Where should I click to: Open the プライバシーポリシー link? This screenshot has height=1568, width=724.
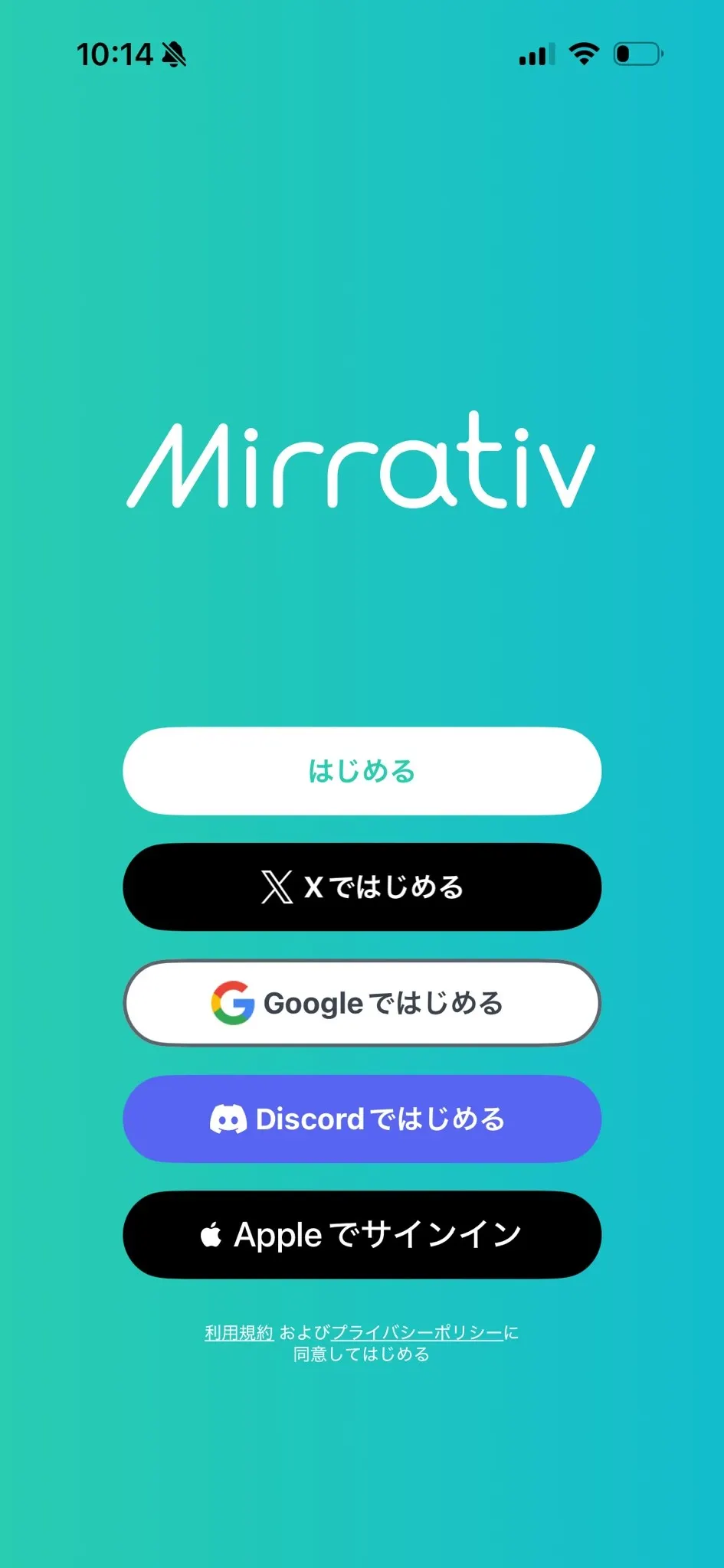[417, 1333]
